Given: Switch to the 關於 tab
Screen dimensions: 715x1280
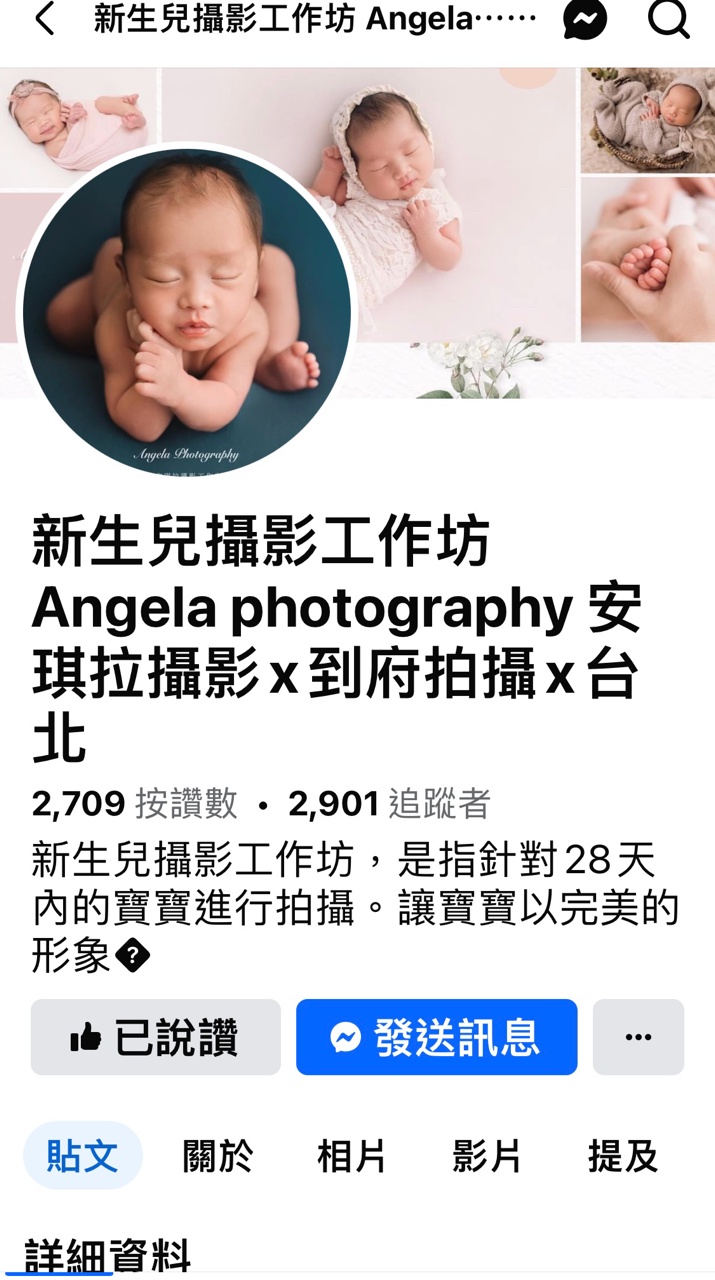Looking at the screenshot, I should pos(218,1156).
